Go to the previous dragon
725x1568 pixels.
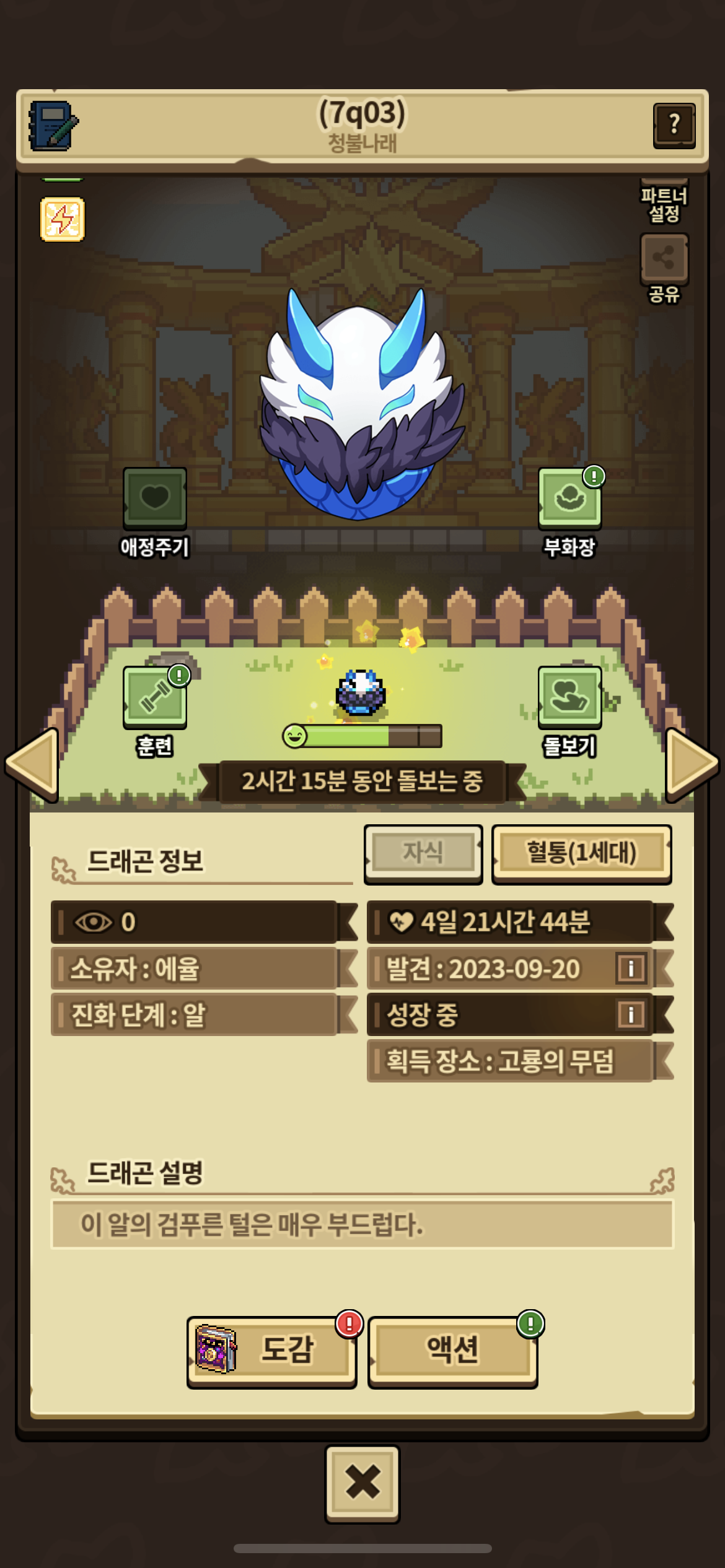(x=32, y=765)
